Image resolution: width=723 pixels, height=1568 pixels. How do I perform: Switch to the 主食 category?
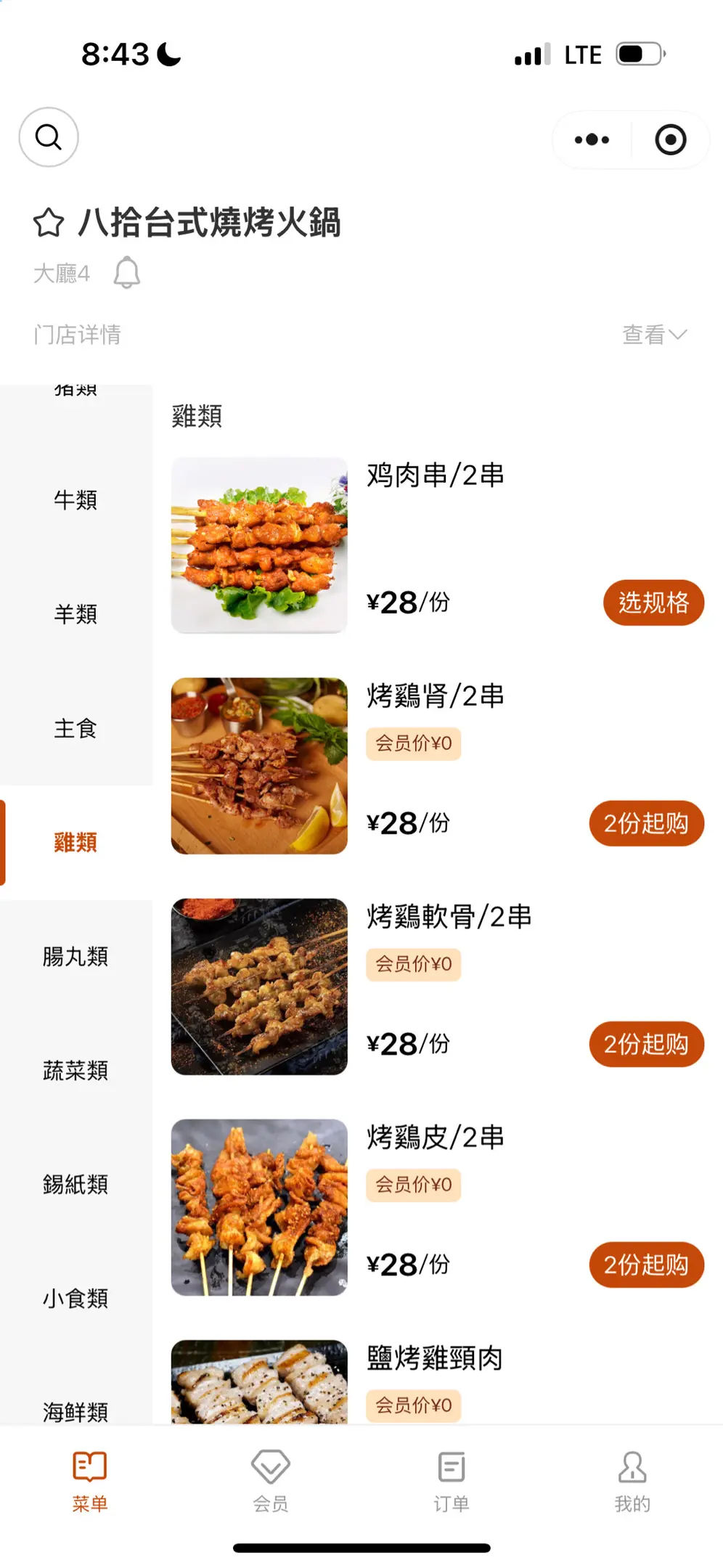75,728
